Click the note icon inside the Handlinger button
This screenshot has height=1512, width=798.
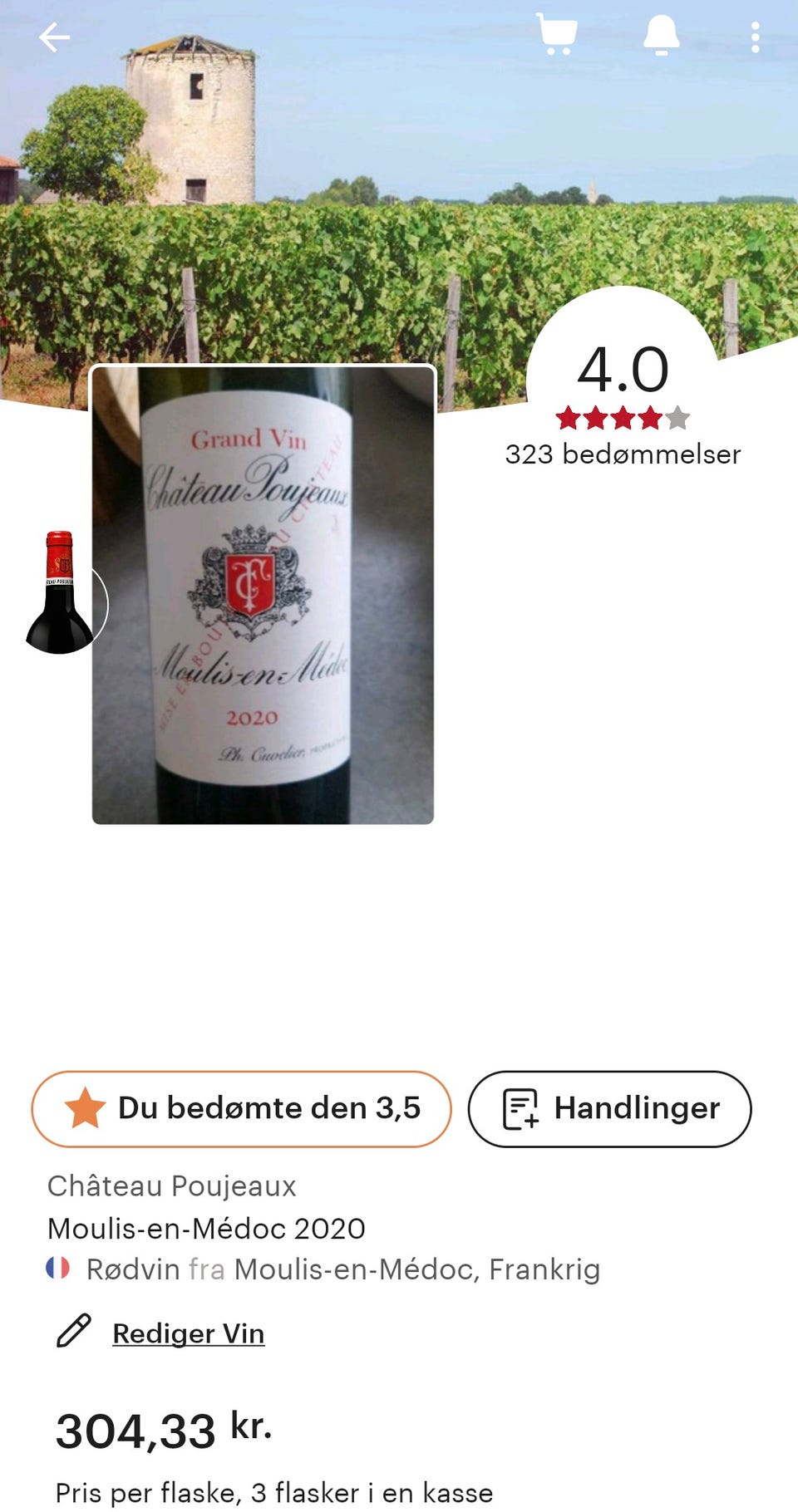point(520,1108)
